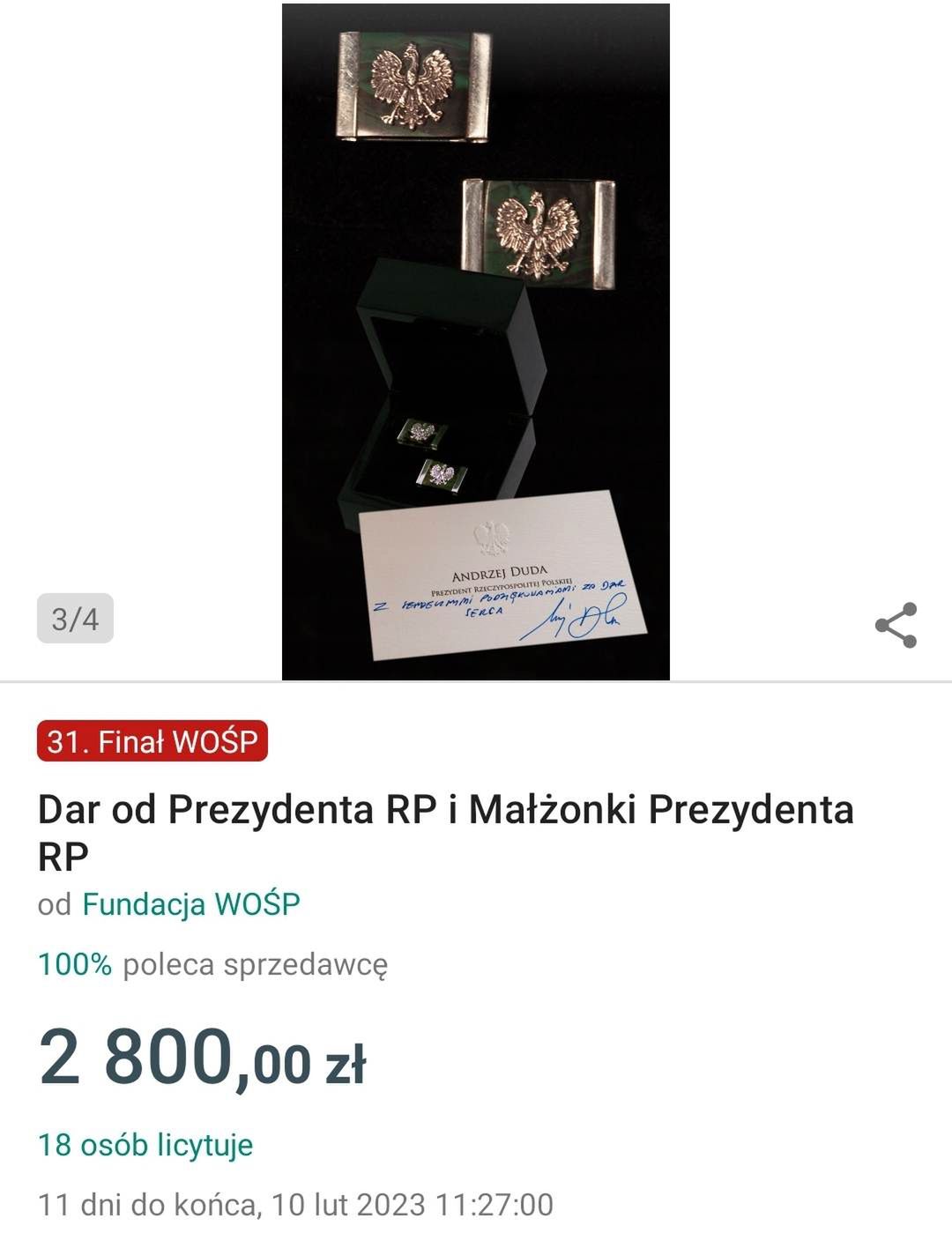The height and width of the screenshot is (1248, 952).
Task: Share this auction listing
Action: tap(896, 625)
